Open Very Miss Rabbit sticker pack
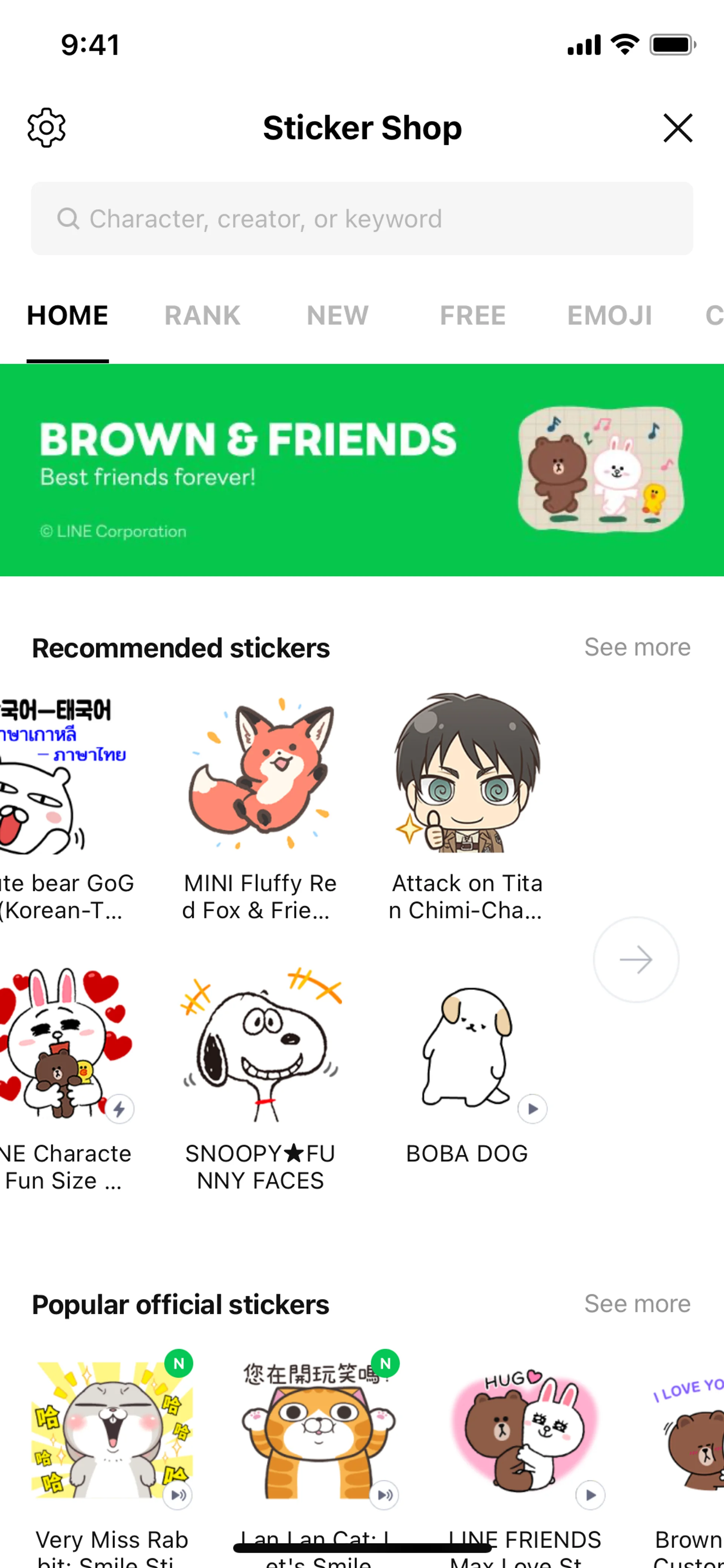 112,1430
